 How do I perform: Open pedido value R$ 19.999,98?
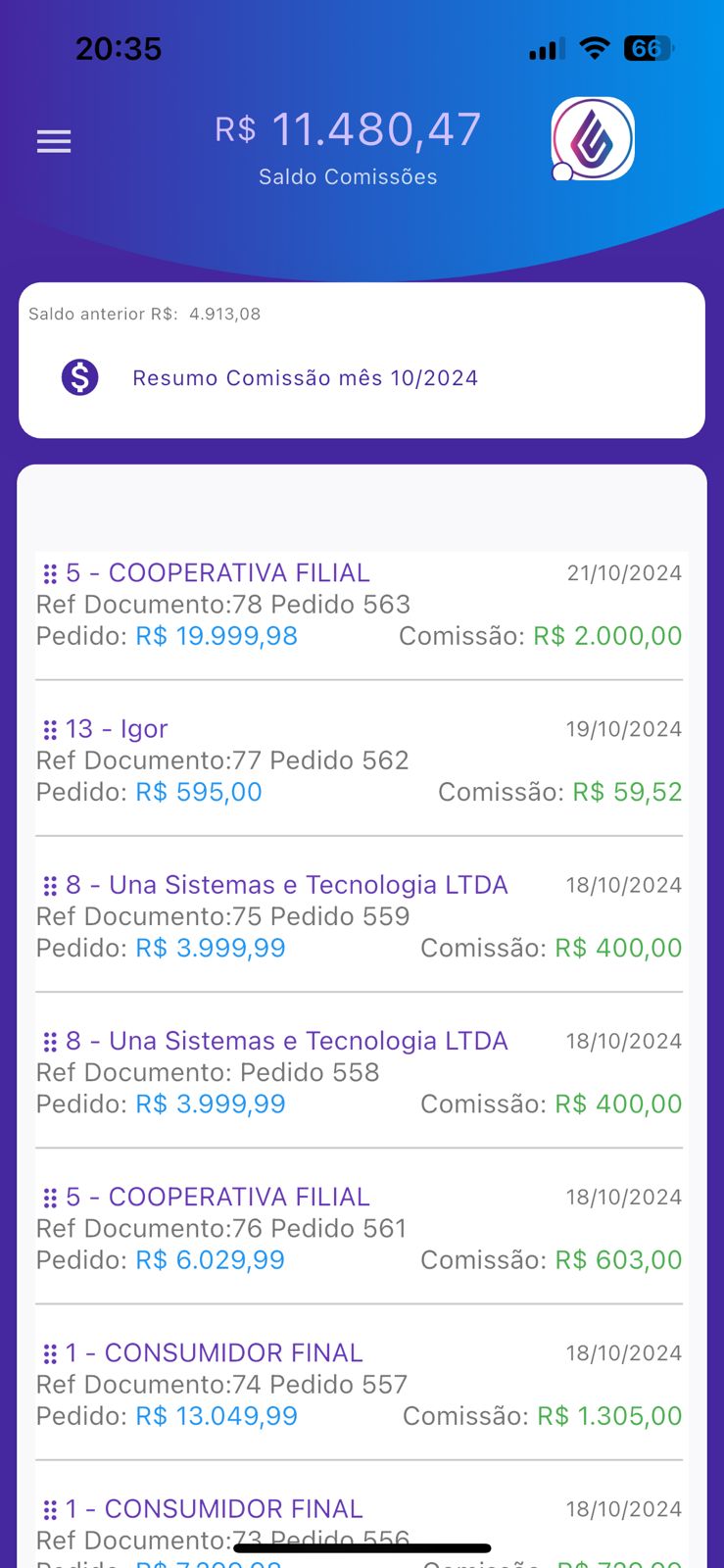pyautogui.click(x=216, y=636)
